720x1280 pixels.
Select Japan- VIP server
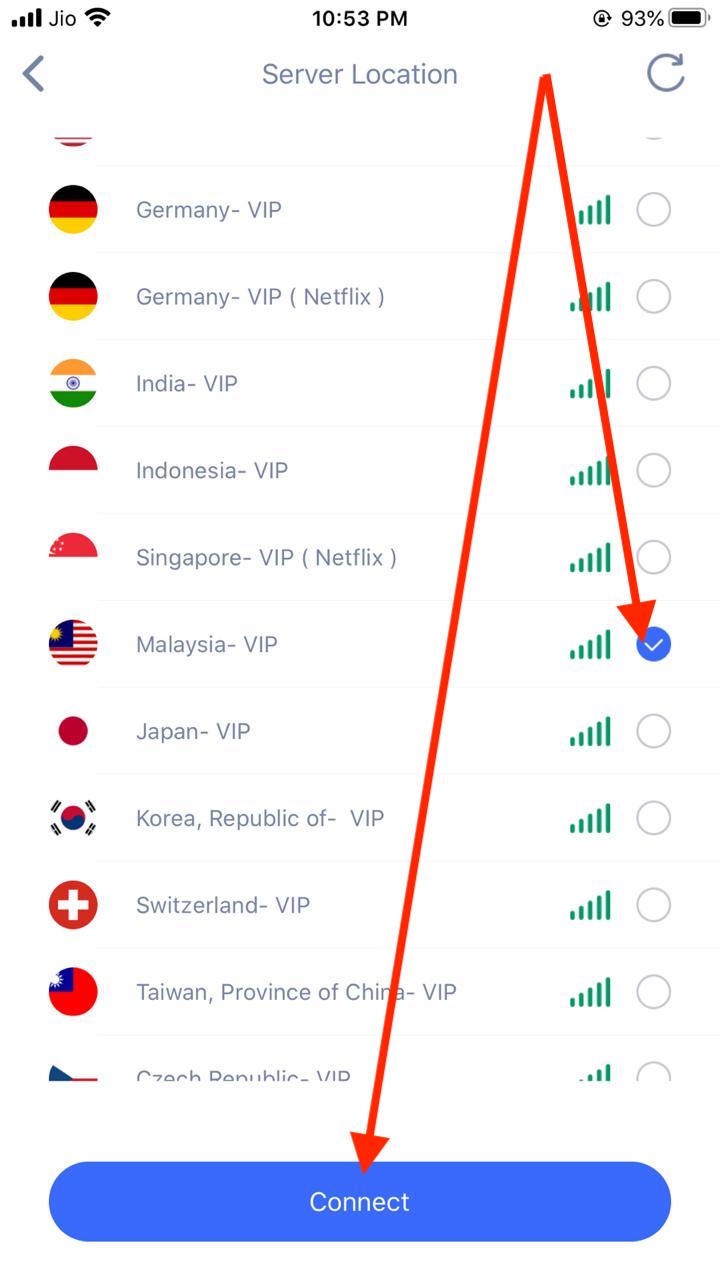pos(360,732)
